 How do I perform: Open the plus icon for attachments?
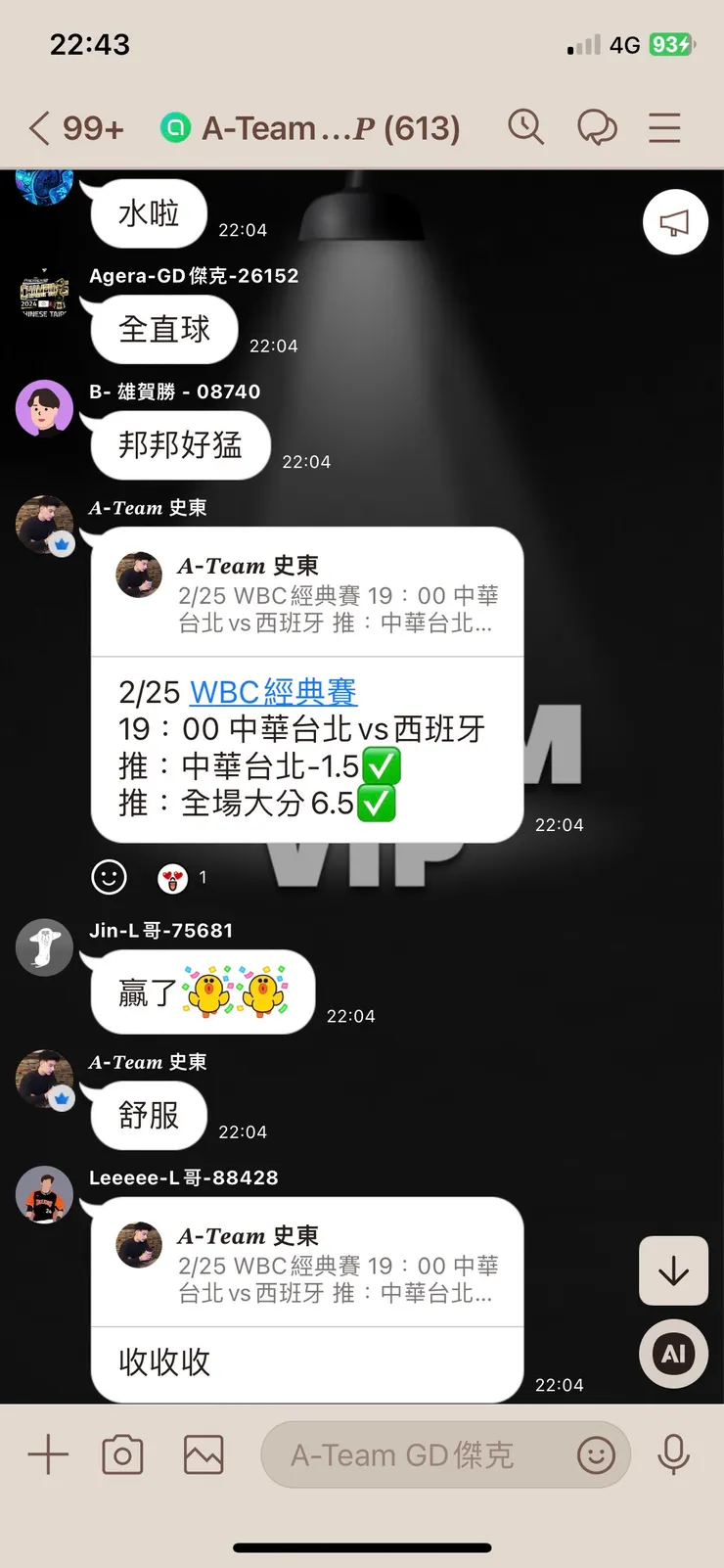pos(46,1454)
